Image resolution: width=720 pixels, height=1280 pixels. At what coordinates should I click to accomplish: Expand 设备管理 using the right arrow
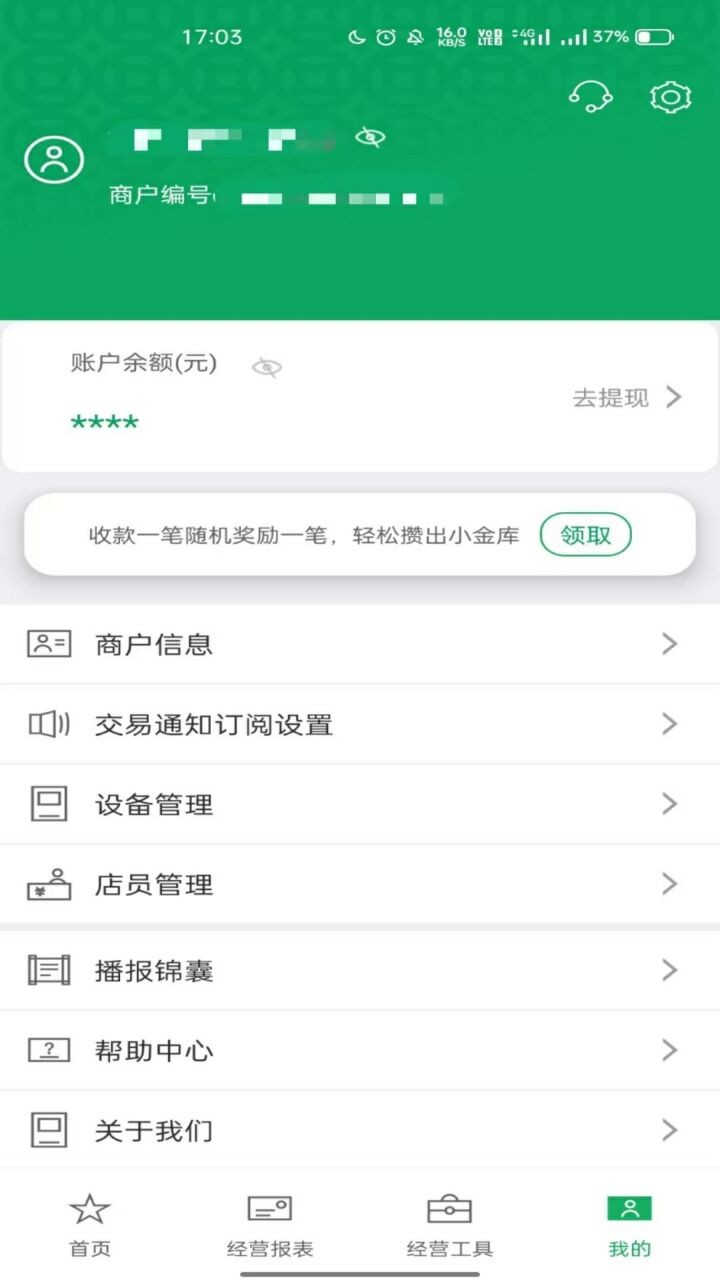(x=670, y=803)
